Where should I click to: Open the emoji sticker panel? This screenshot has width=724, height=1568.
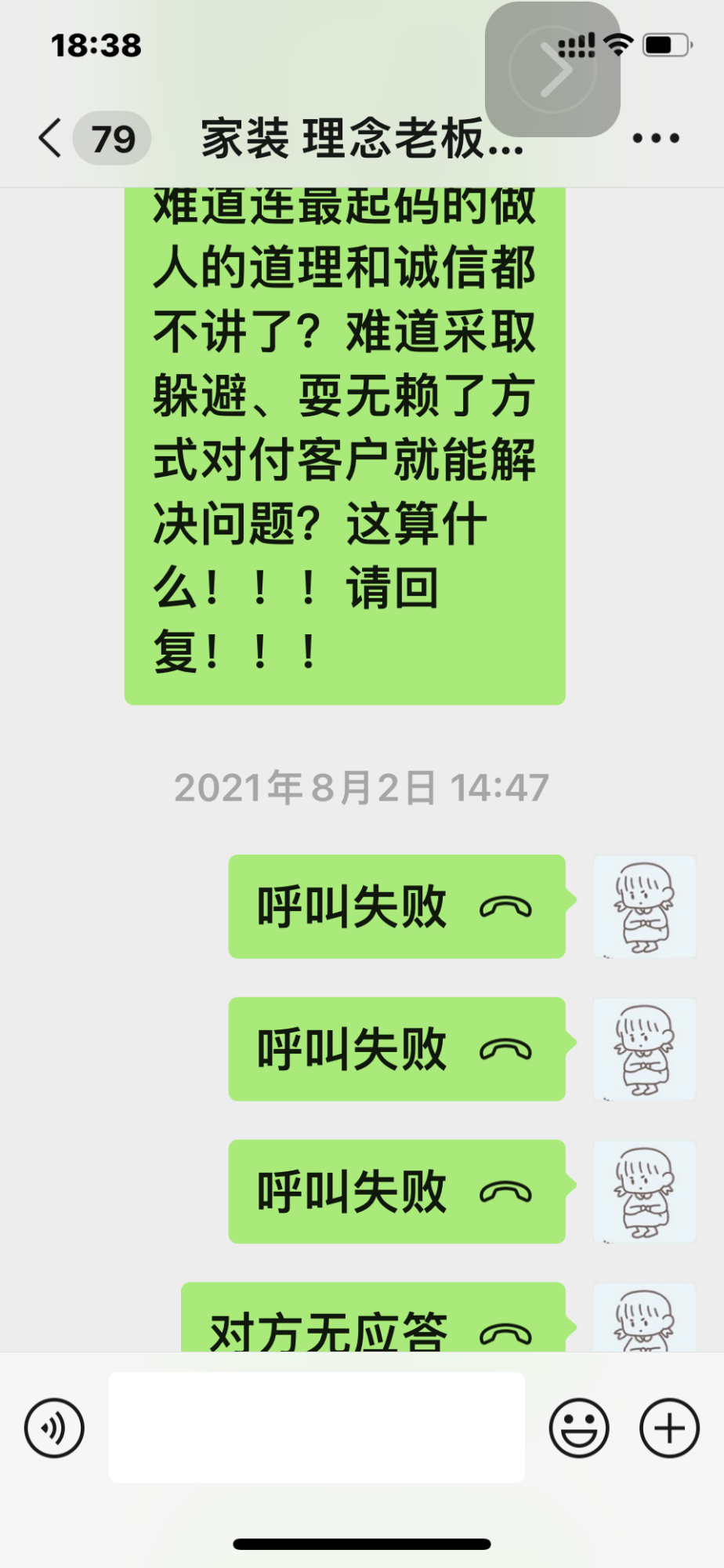[x=579, y=1428]
